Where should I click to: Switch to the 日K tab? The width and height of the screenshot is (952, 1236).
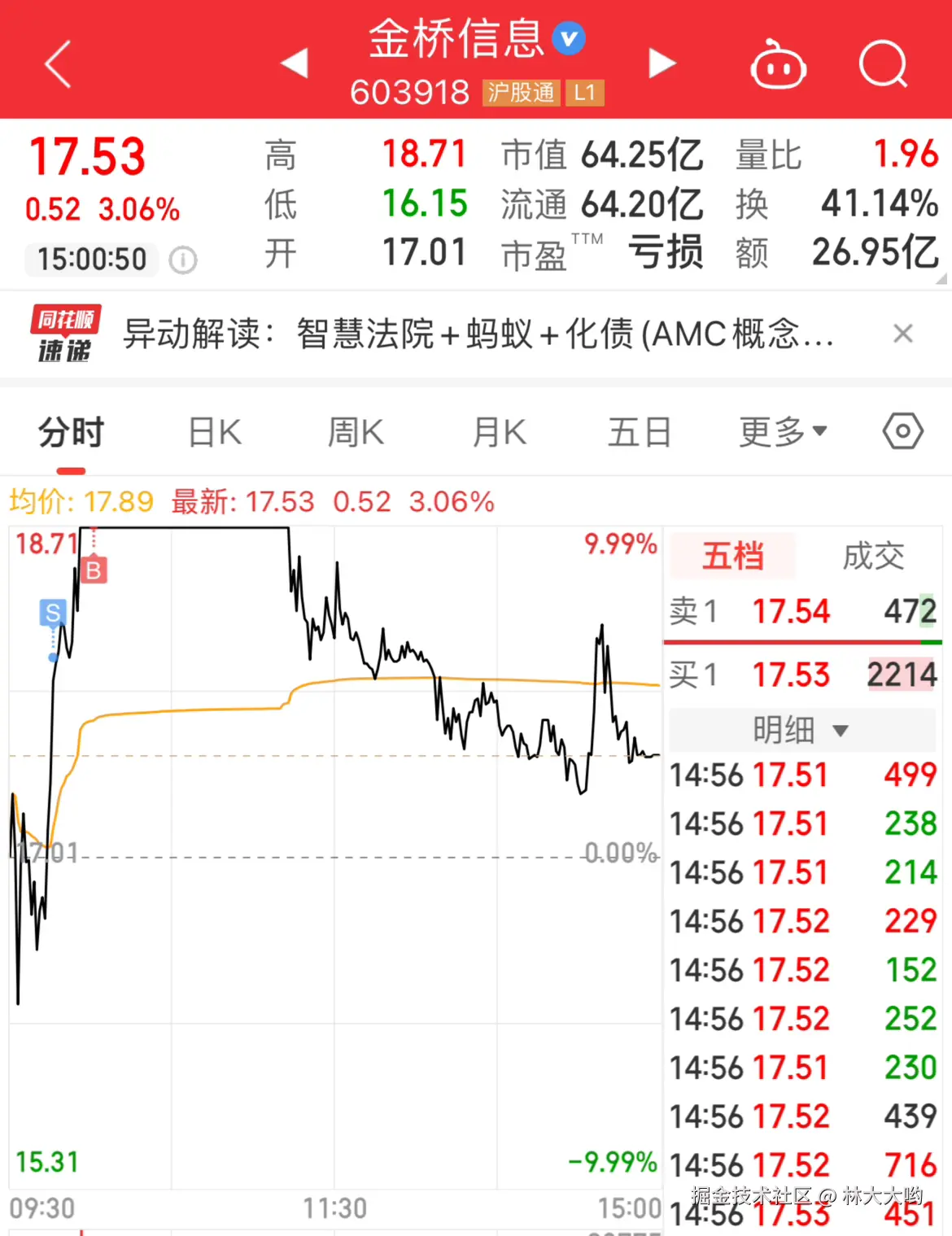pyautogui.click(x=213, y=431)
